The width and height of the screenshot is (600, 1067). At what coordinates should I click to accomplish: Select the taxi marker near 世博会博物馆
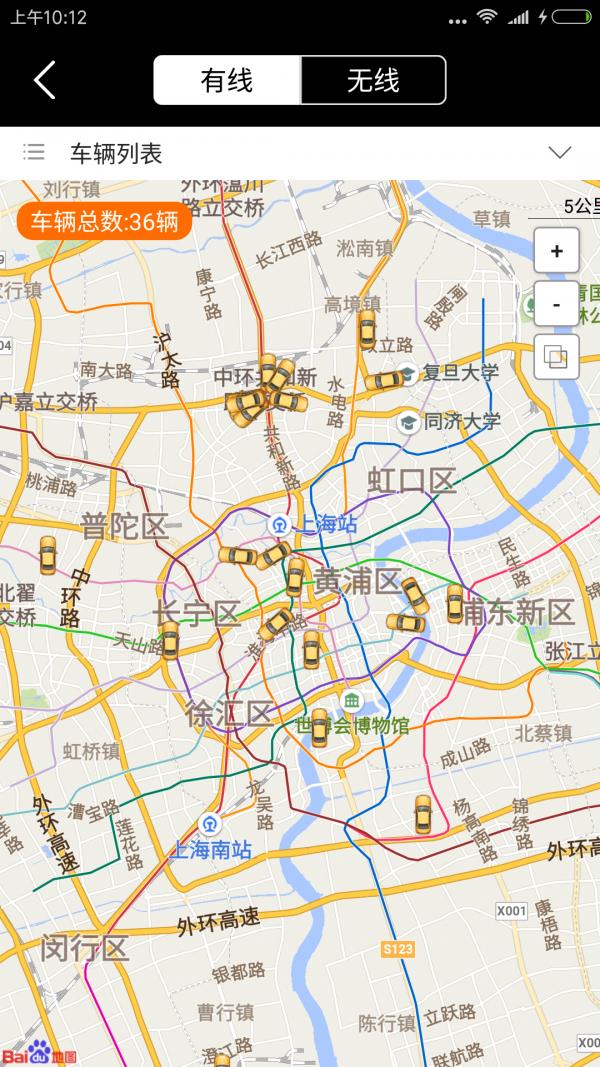coord(319,727)
